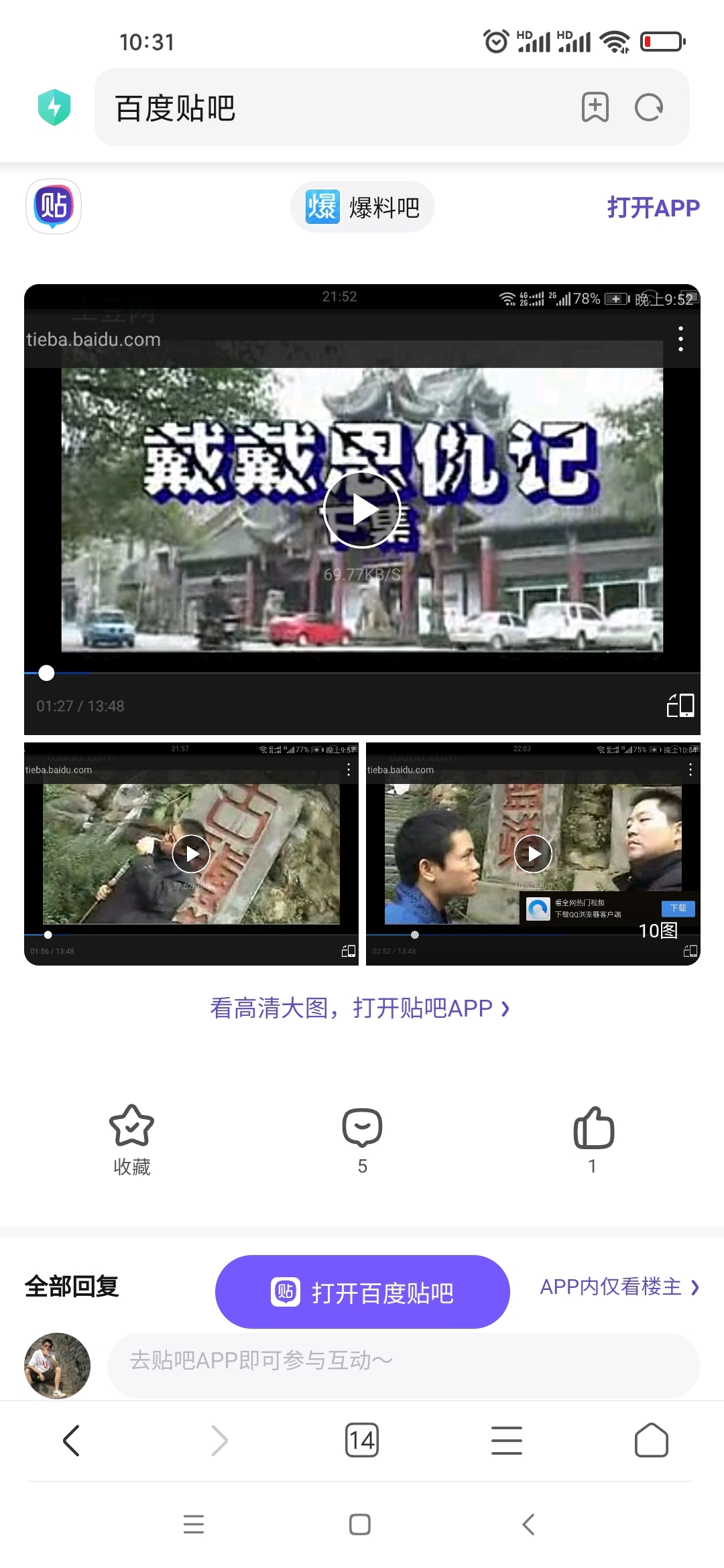This screenshot has height=1568, width=724.
Task: Favorite this post with 收藏
Action: pos(131,1140)
